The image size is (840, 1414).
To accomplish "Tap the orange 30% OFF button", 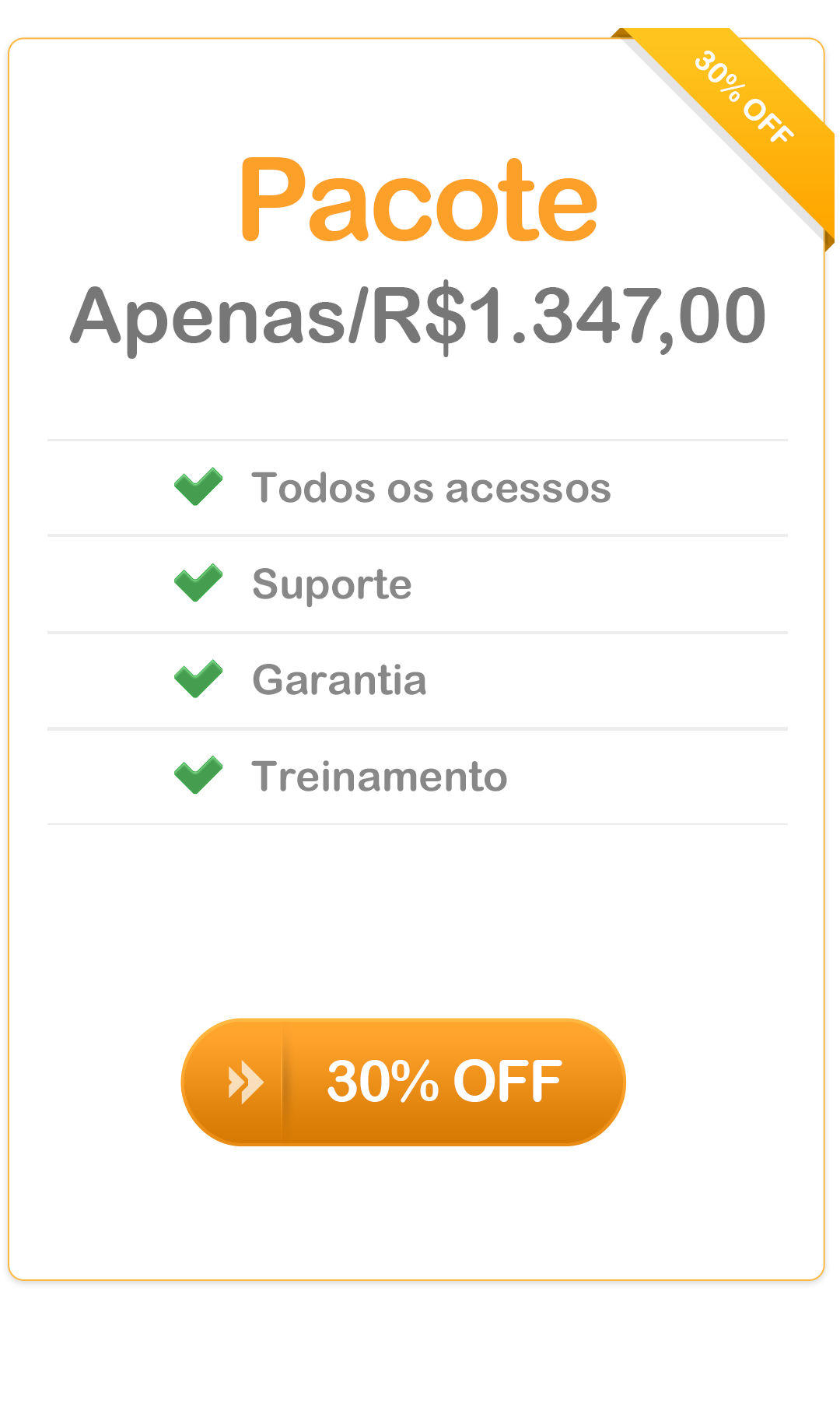I will pyautogui.click(x=403, y=1082).
